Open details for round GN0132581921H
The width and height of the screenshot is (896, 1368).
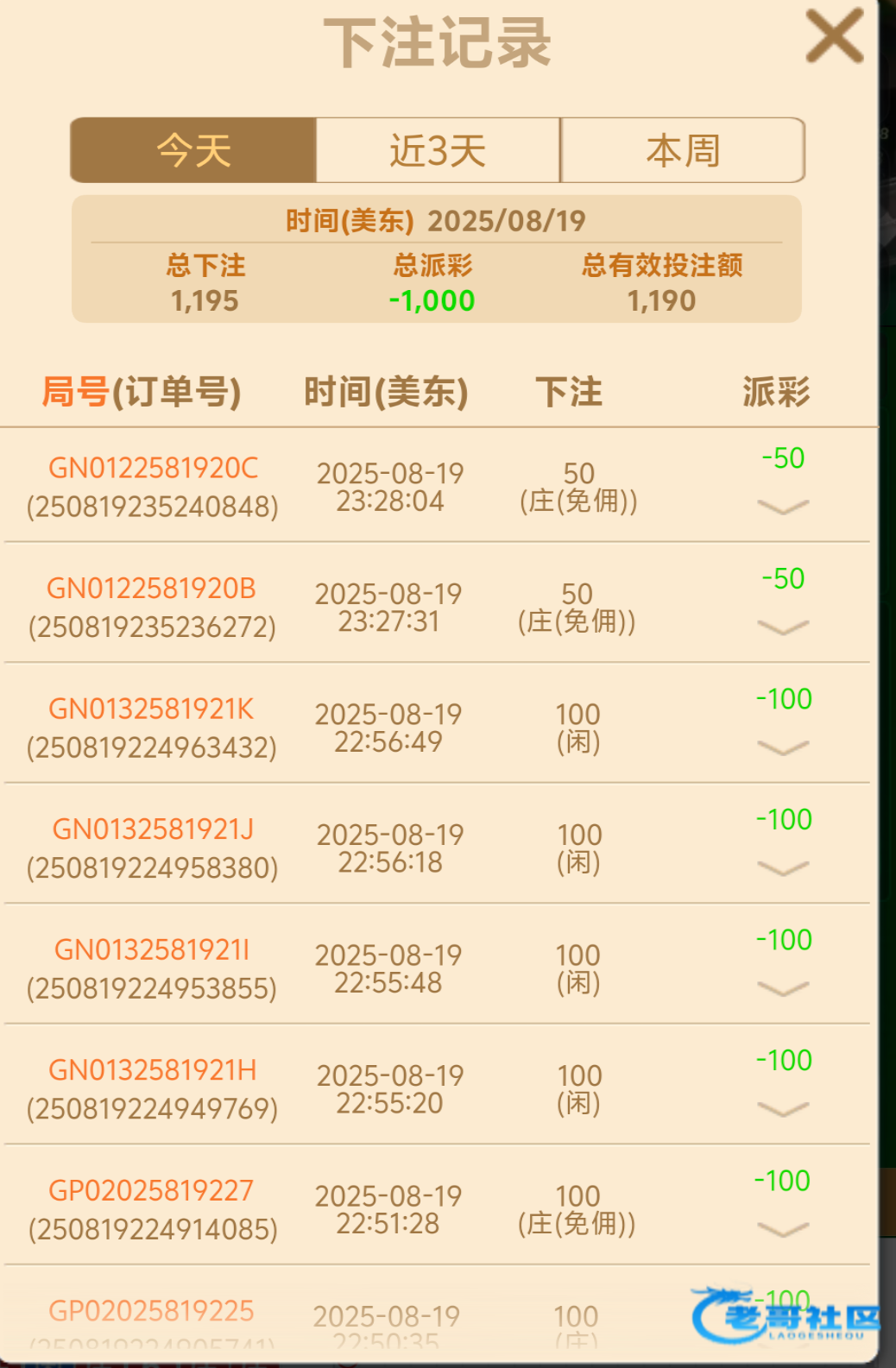[x=782, y=1109]
